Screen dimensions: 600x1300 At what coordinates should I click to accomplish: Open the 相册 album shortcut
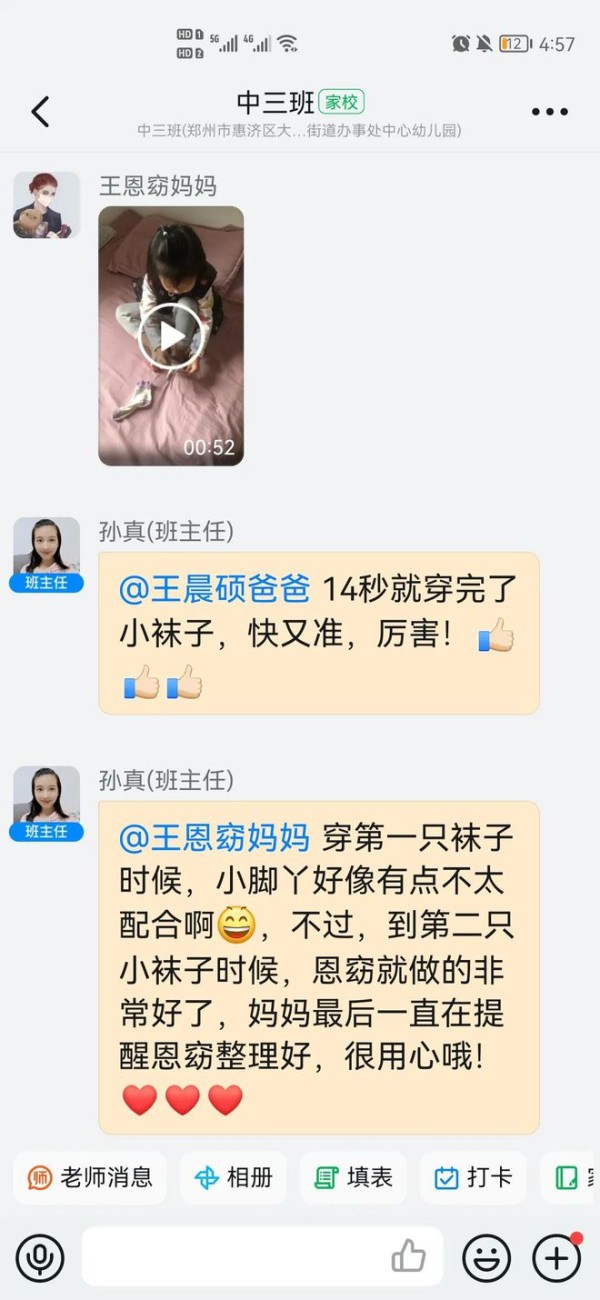(233, 1177)
